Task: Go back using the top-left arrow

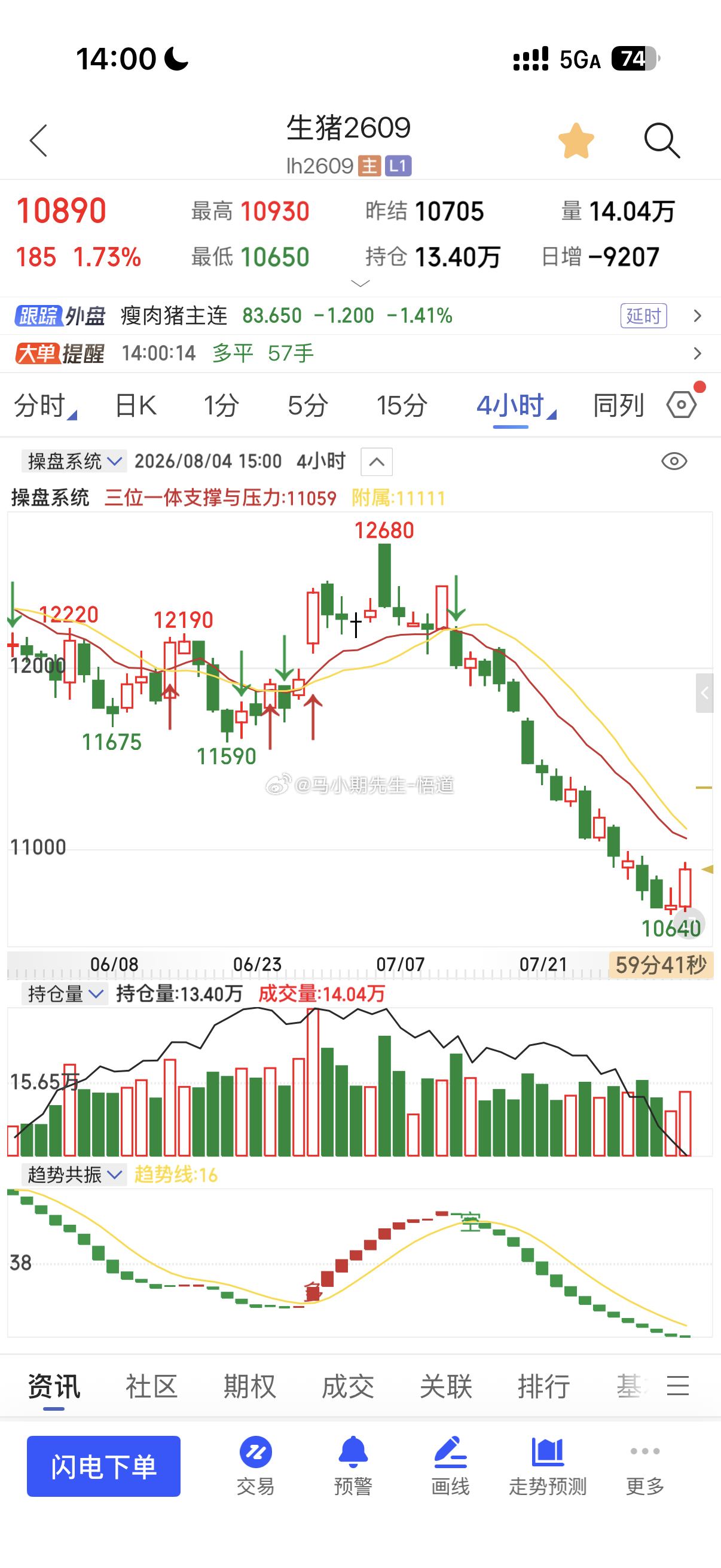Action: click(38, 141)
